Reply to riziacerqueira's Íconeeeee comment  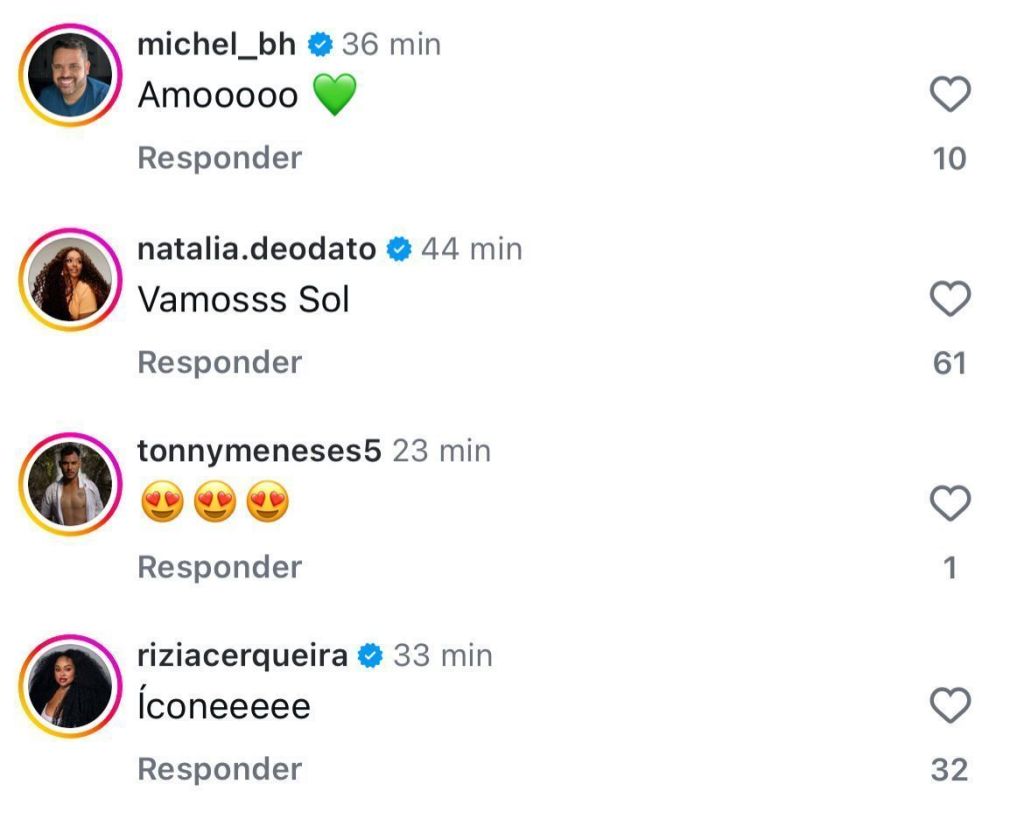click(x=219, y=769)
